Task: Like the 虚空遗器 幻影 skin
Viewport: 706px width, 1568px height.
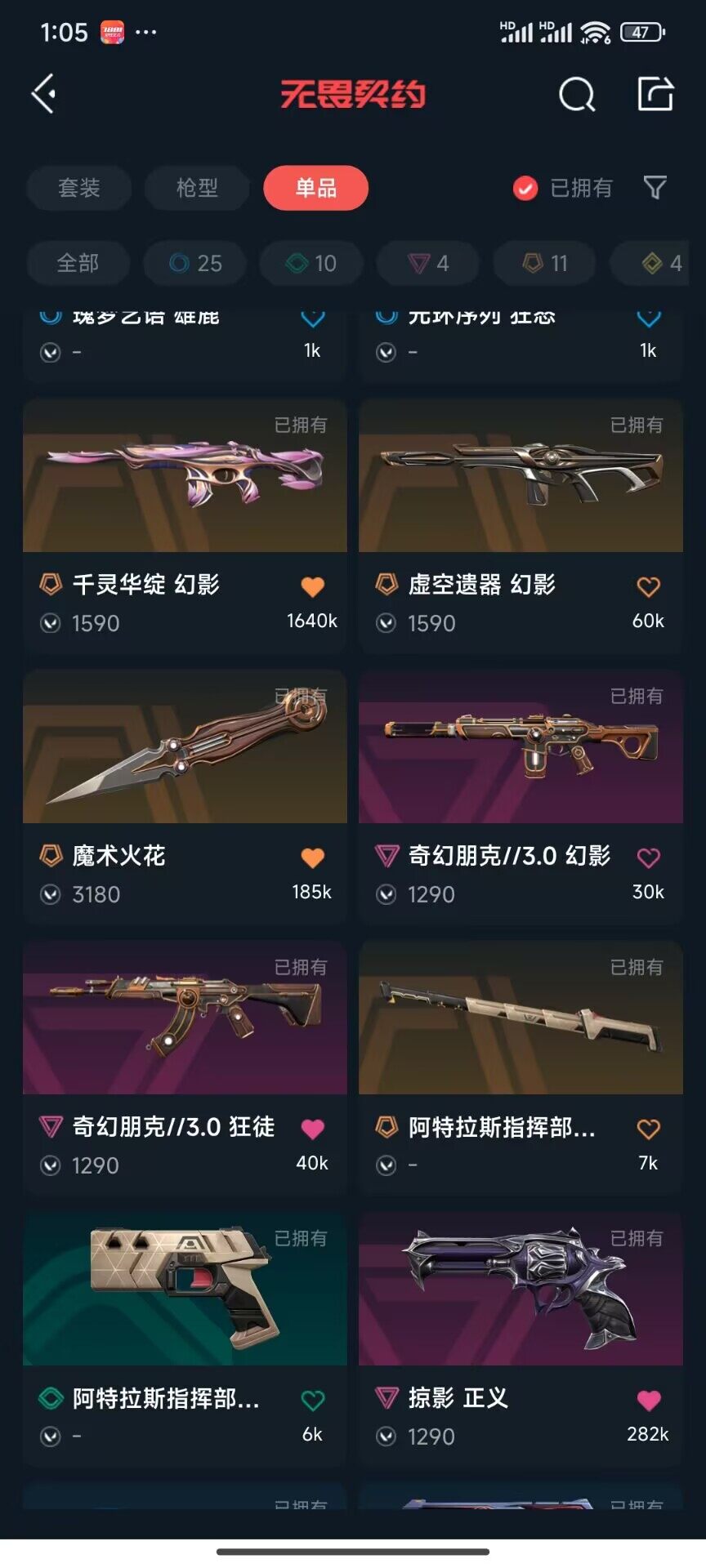Action: [649, 586]
